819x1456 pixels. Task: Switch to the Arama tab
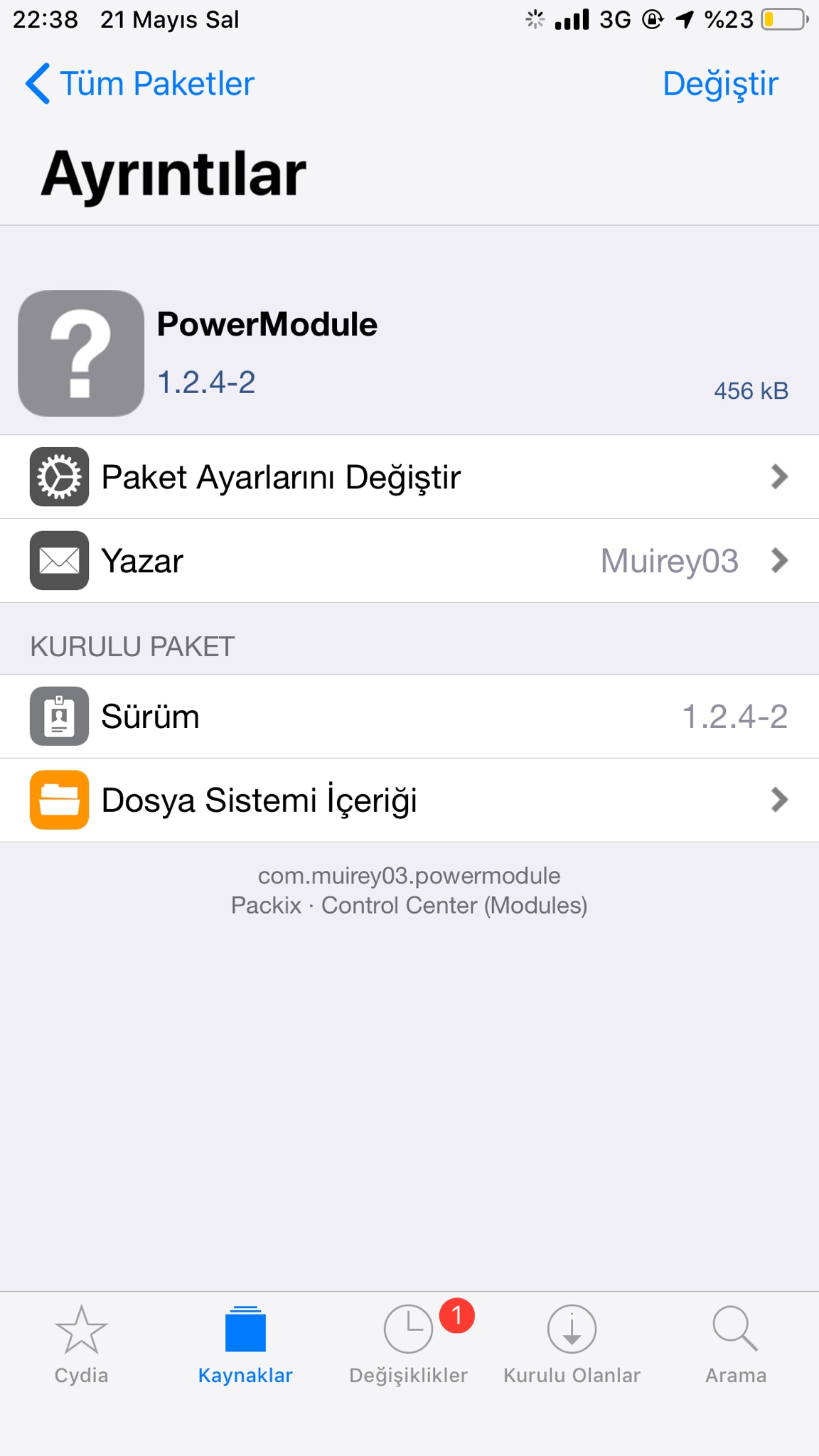click(x=735, y=1344)
